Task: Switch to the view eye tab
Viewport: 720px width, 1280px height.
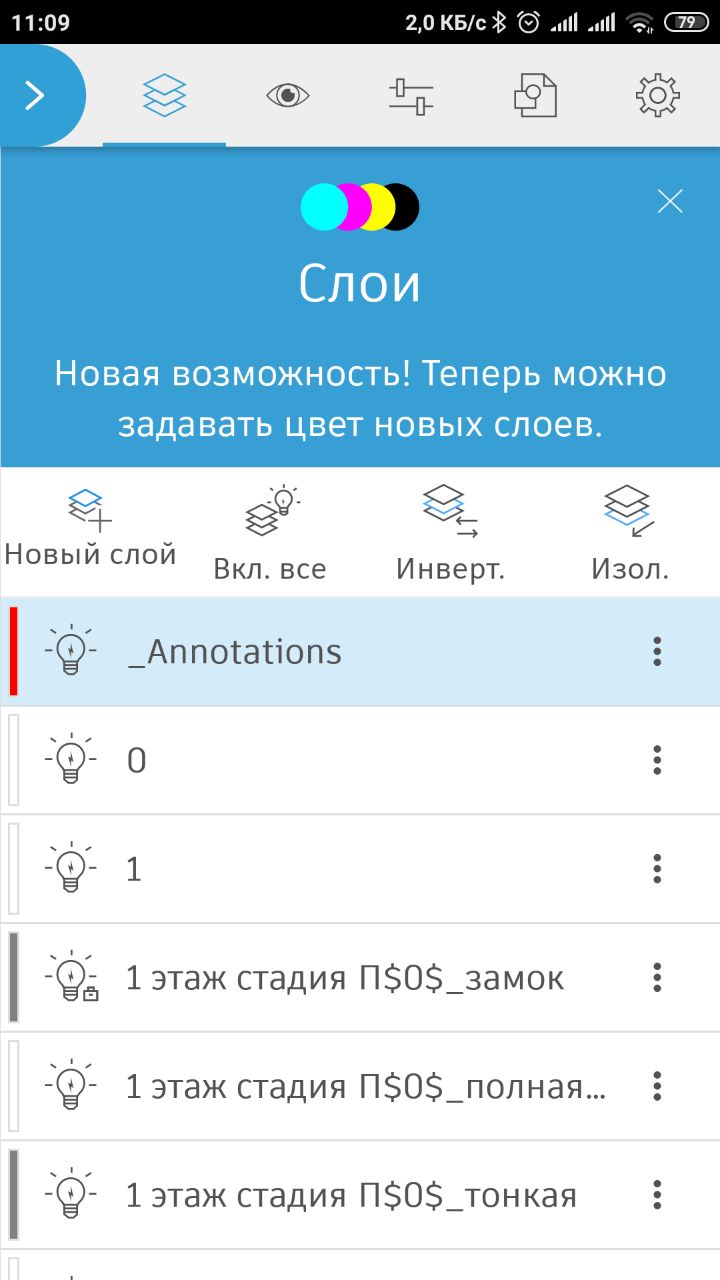Action: click(288, 96)
